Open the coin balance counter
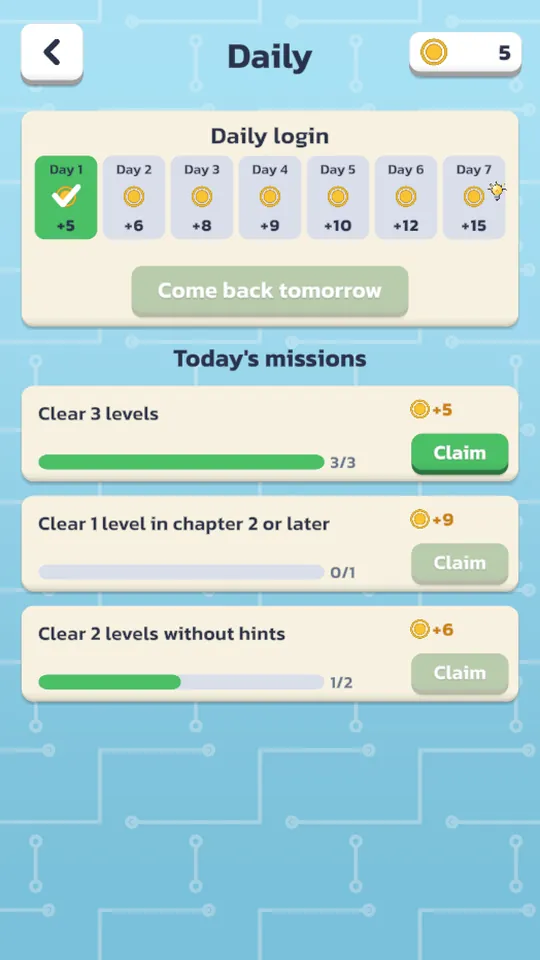 pos(465,54)
